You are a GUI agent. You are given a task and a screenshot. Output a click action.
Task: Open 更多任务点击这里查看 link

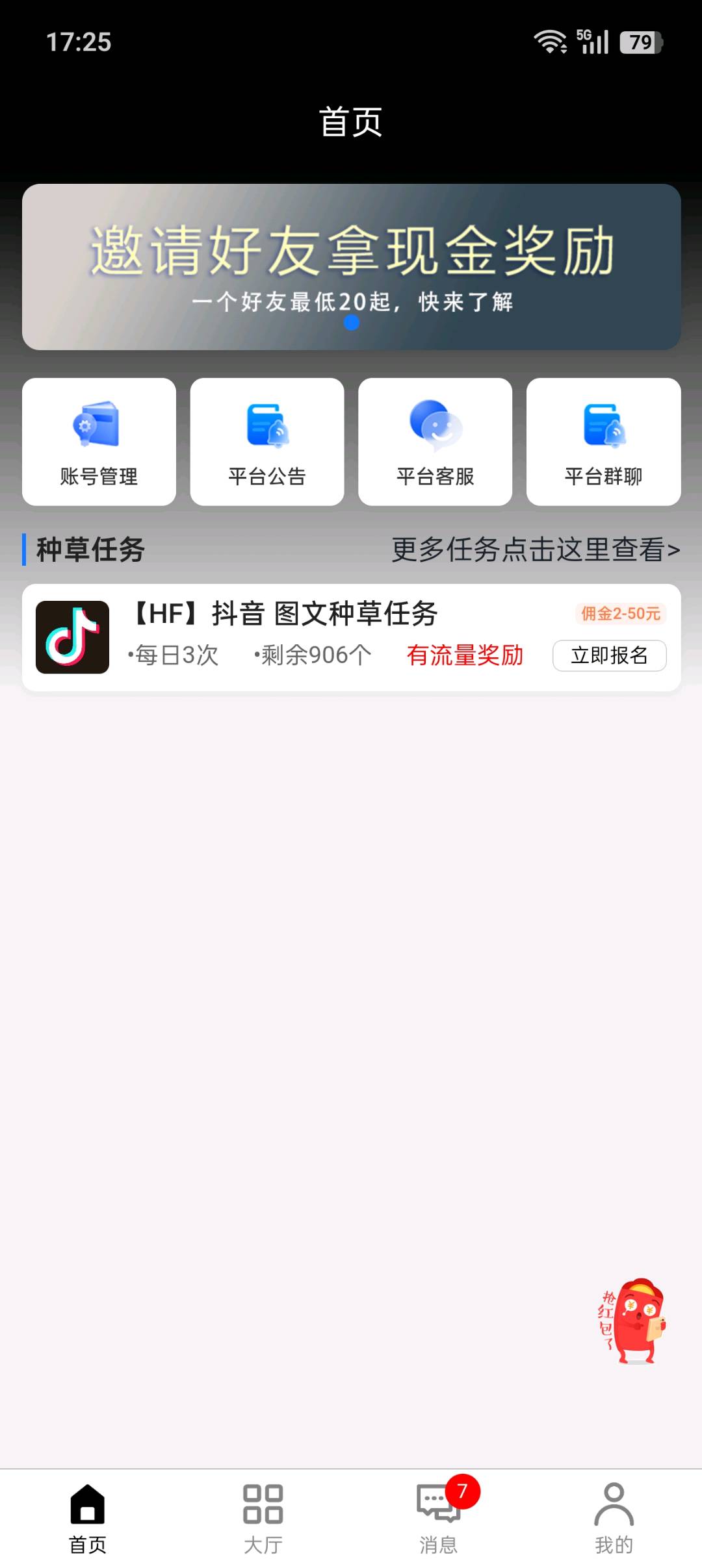point(534,551)
